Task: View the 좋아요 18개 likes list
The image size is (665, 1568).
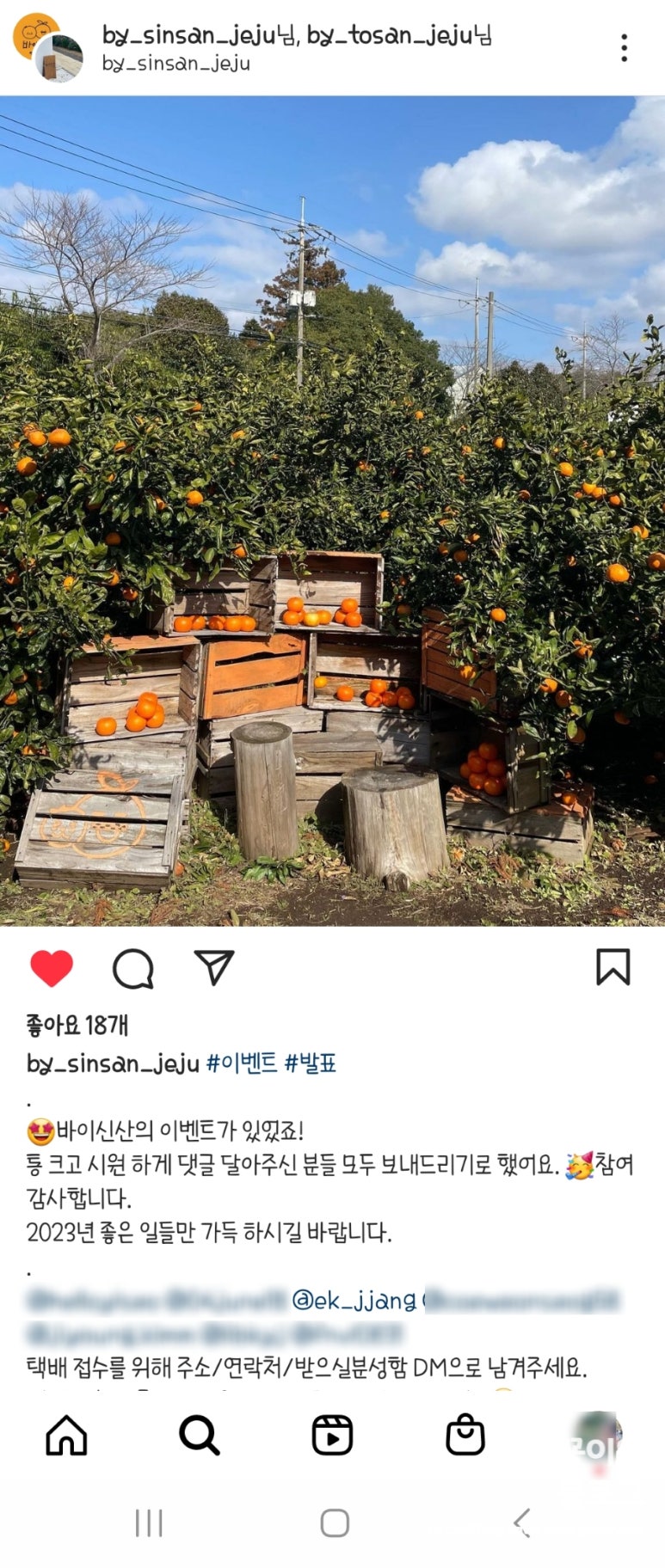Action: coord(77,1025)
